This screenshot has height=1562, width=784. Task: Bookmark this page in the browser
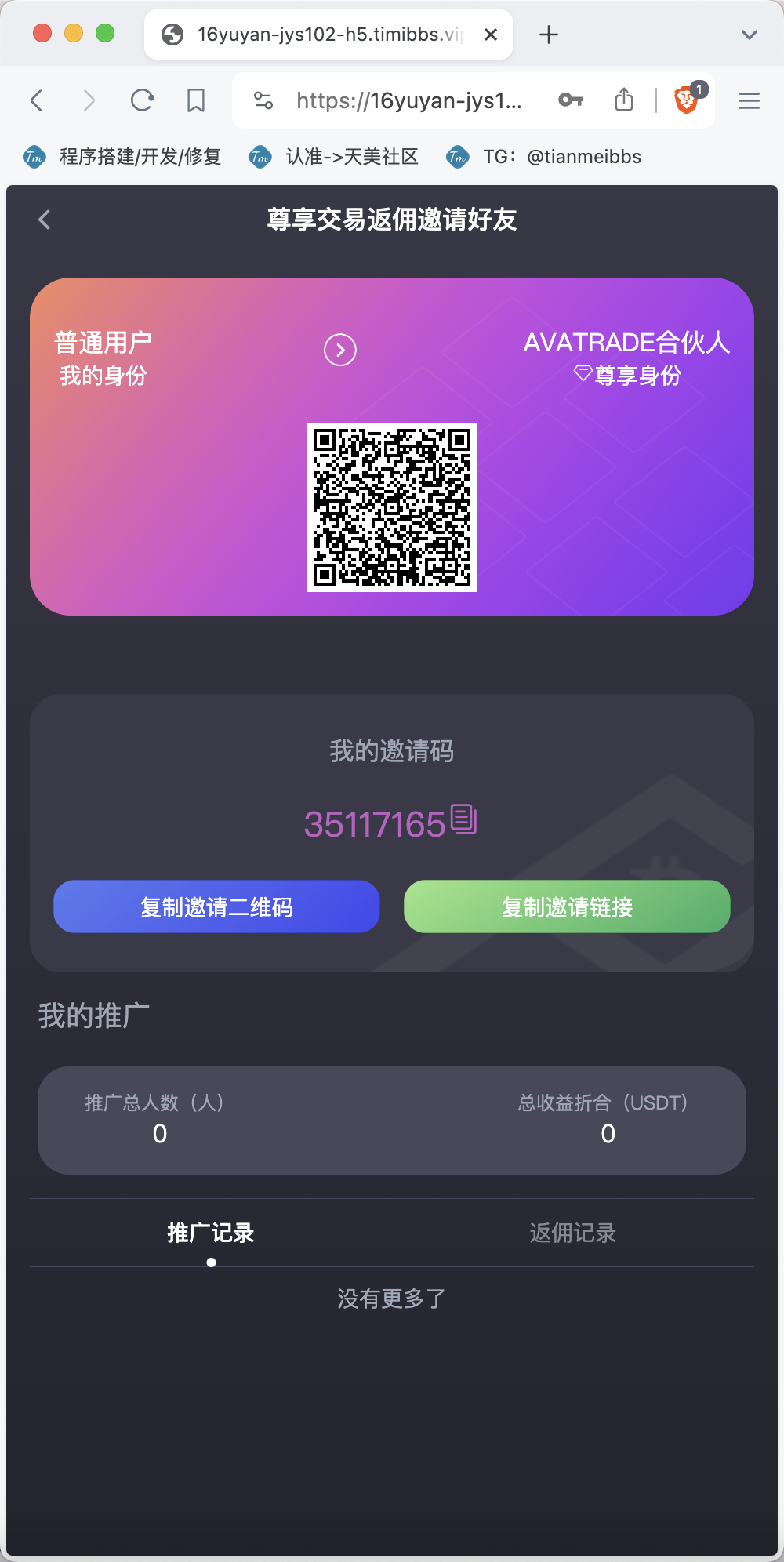point(196,100)
